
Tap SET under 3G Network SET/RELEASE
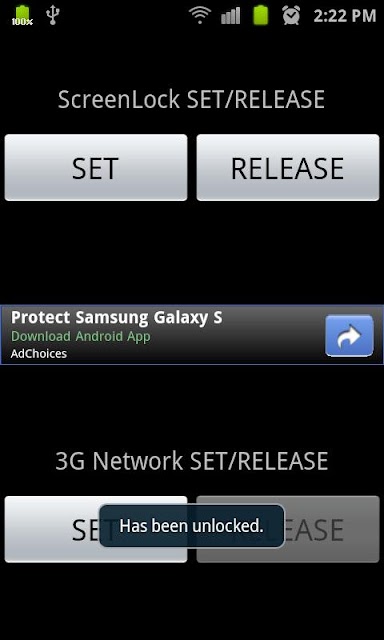[96, 529]
